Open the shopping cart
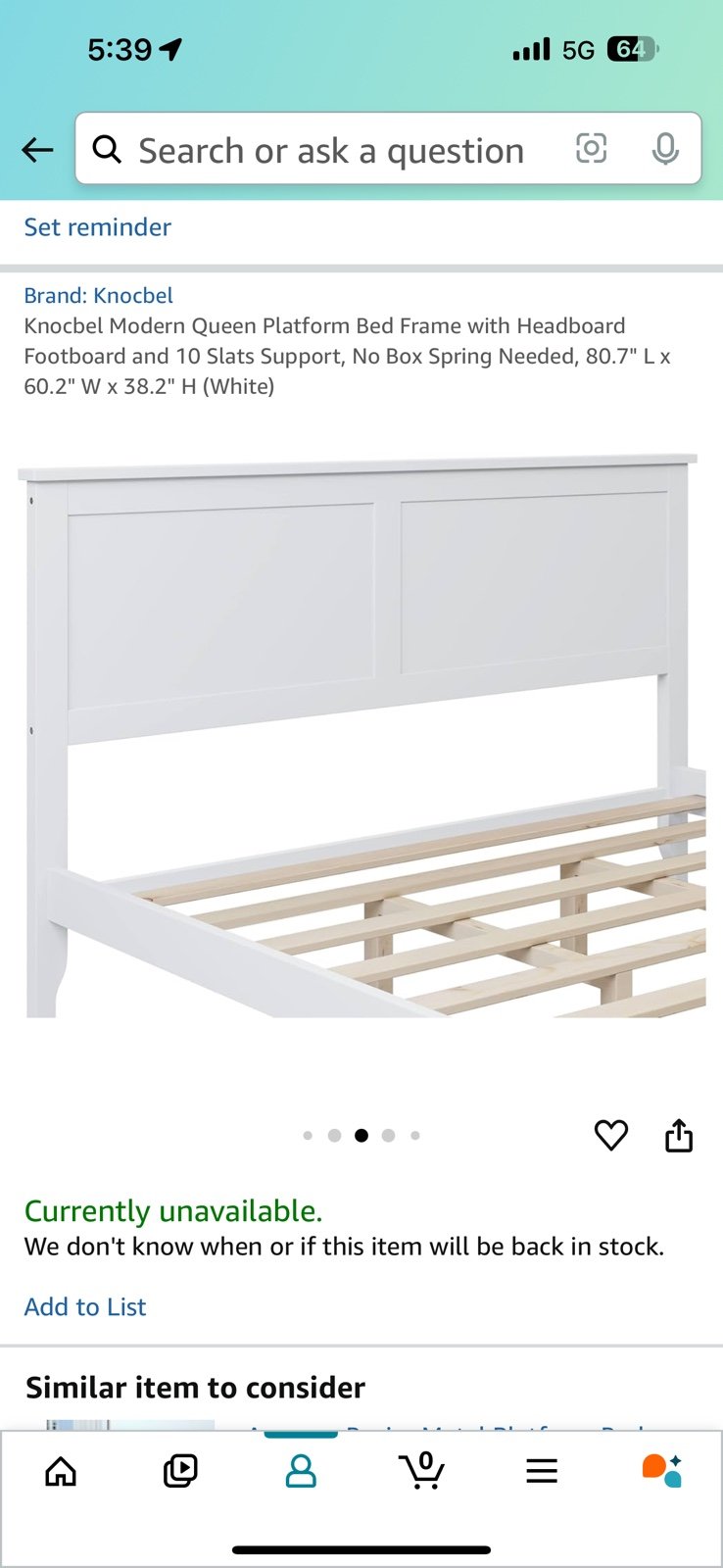723x1568 pixels. (421, 1471)
